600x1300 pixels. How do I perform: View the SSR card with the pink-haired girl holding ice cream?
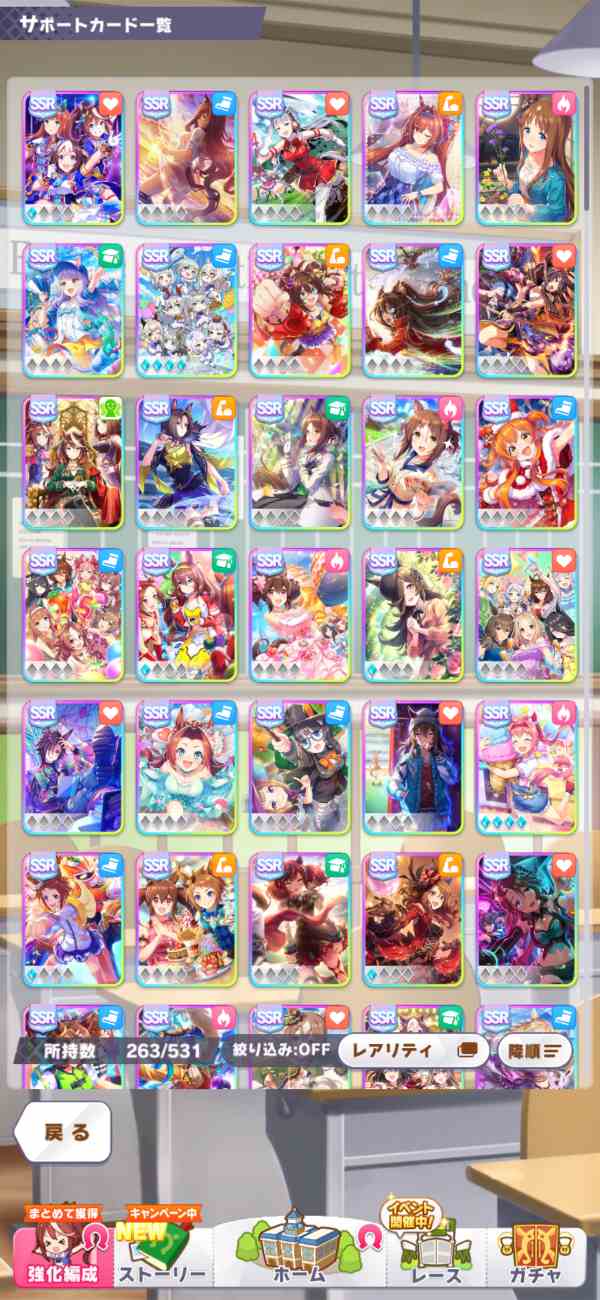526,768
